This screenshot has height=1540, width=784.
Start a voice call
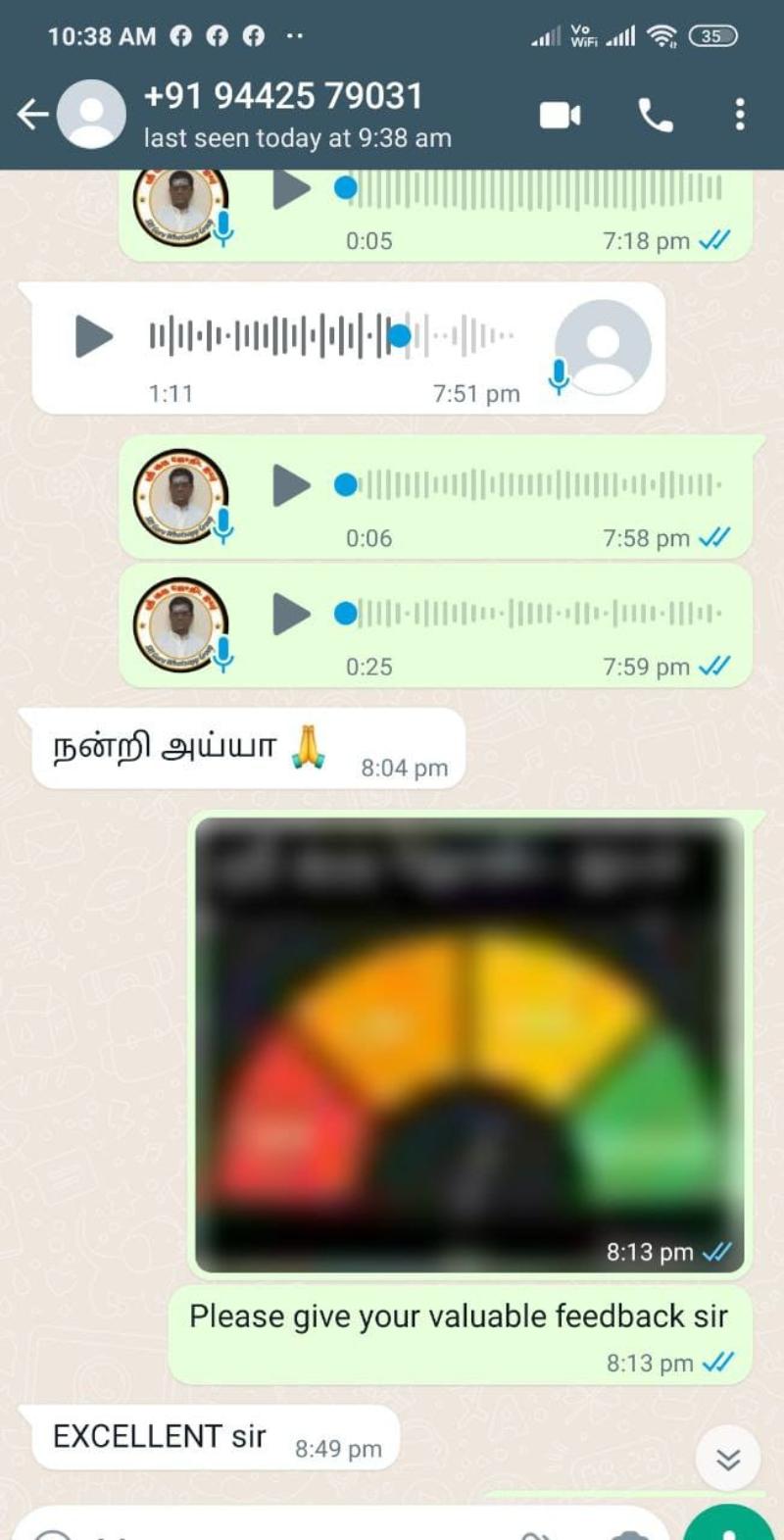[x=656, y=116]
